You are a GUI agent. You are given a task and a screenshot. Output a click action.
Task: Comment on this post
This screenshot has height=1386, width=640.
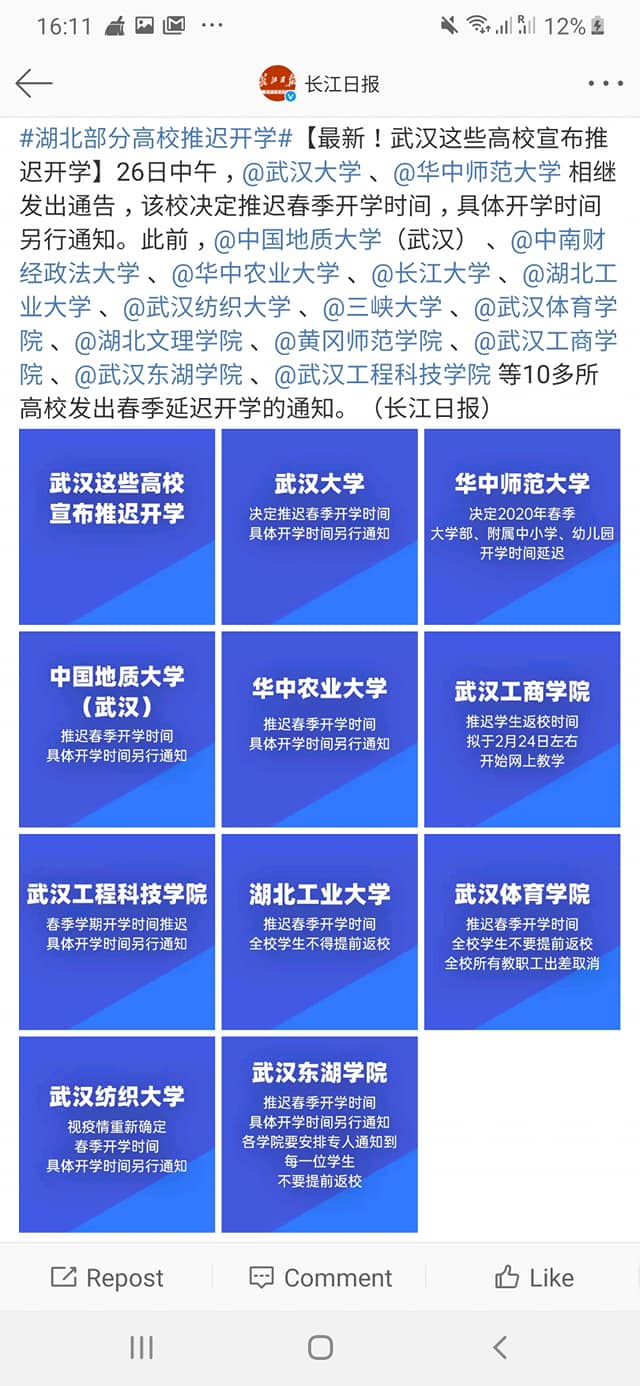pyautogui.click(x=320, y=1277)
